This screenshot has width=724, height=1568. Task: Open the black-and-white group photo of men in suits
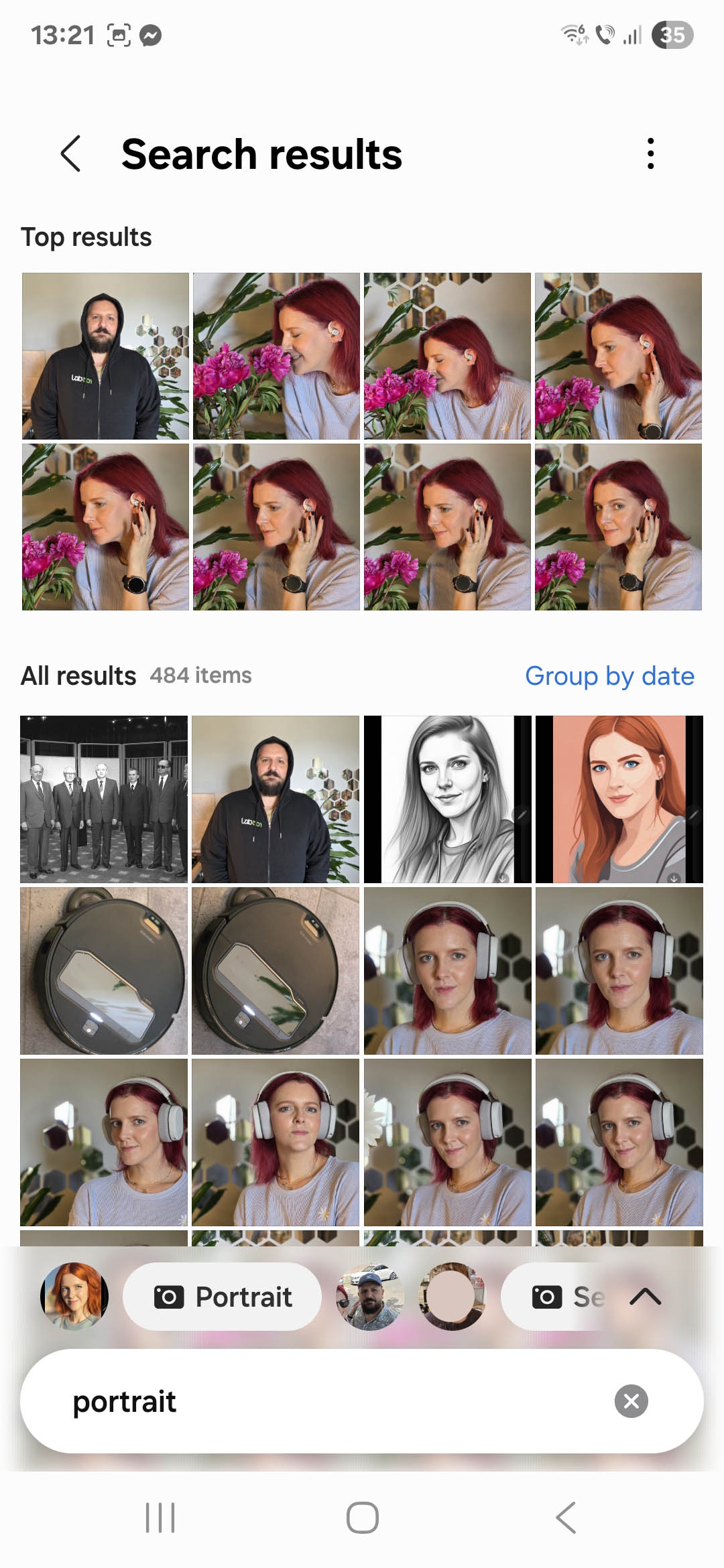[x=104, y=799]
